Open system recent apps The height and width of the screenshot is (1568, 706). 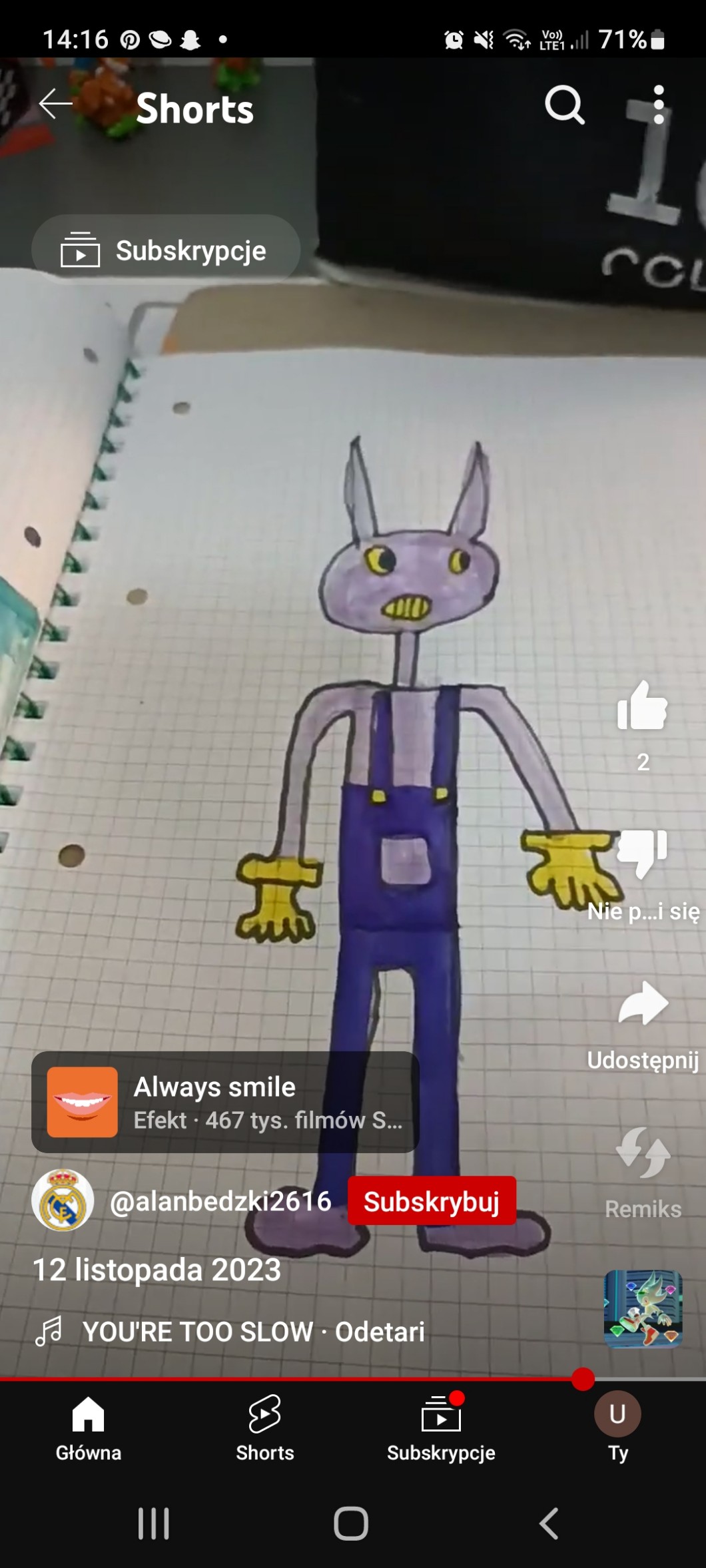tap(154, 1523)
